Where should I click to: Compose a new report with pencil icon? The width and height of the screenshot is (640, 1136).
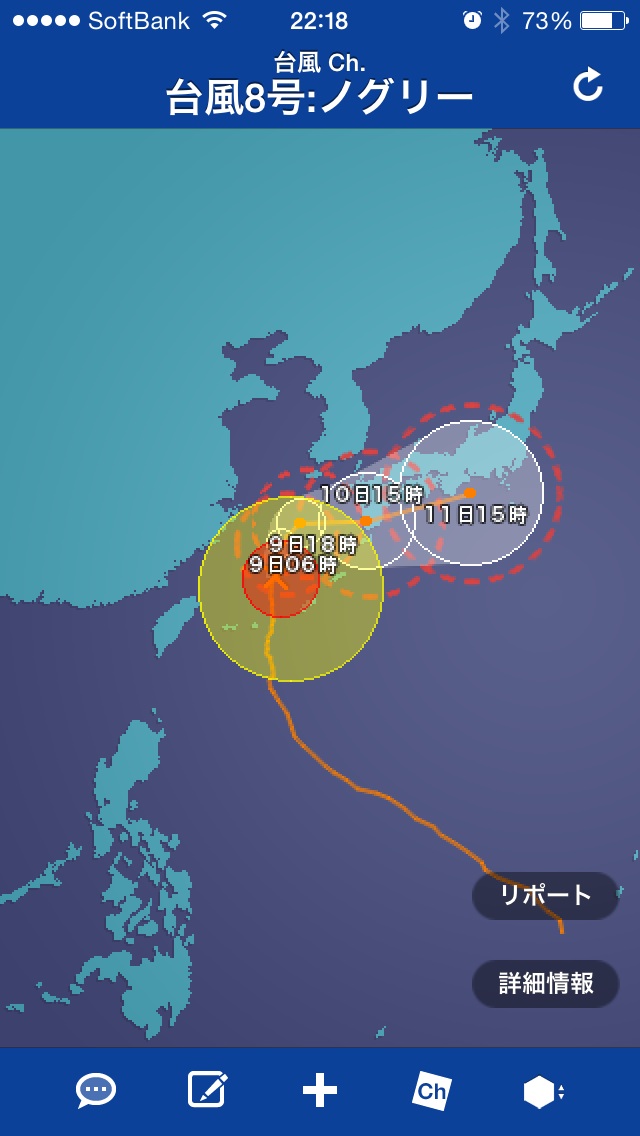point(208,1090)
